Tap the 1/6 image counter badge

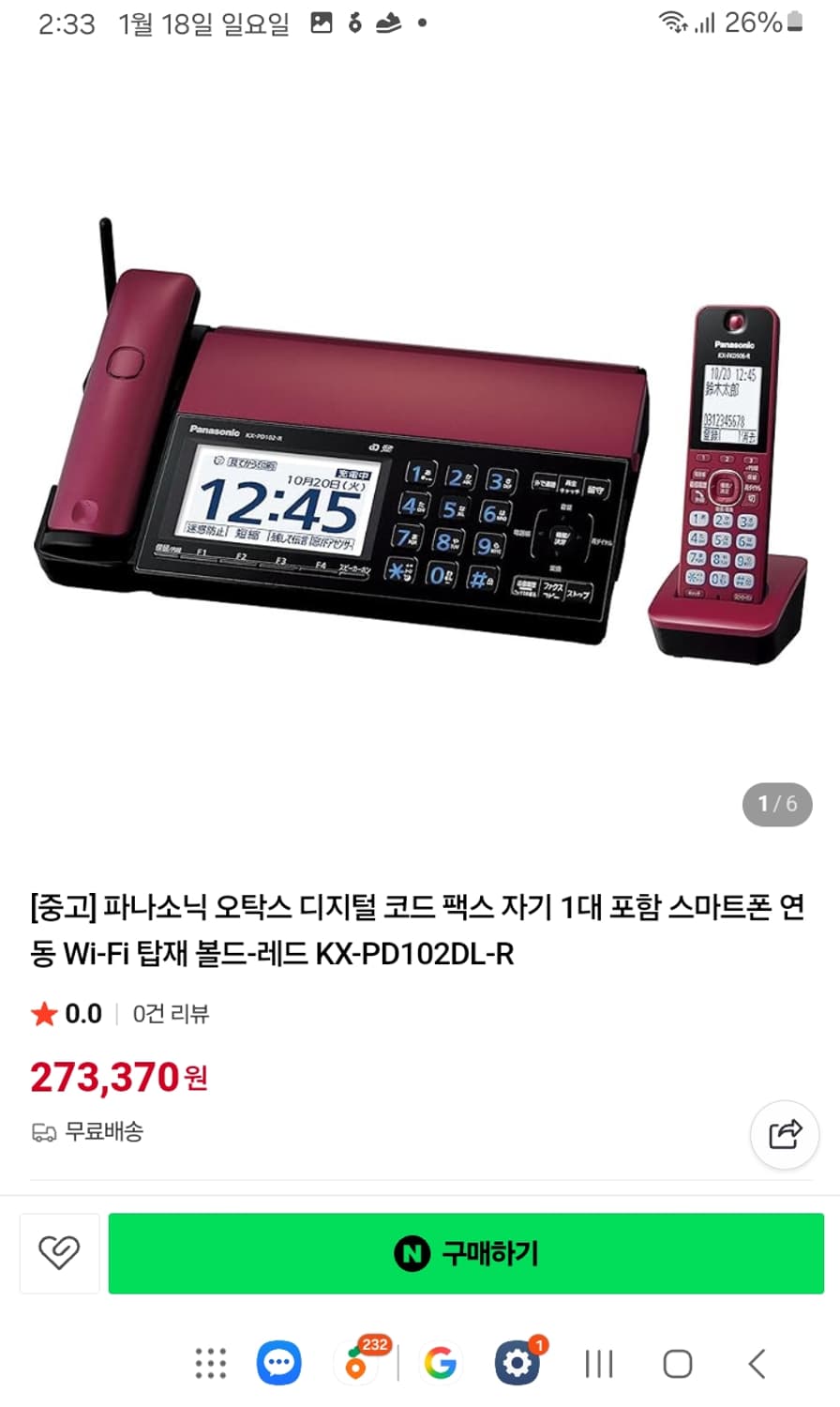(776, 803)
